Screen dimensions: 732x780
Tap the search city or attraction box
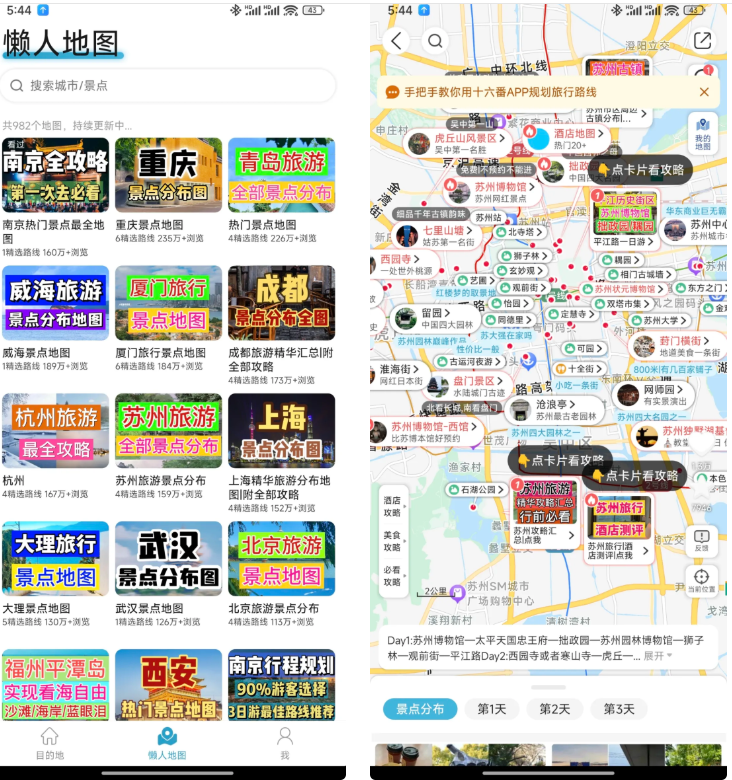[168, 86]
